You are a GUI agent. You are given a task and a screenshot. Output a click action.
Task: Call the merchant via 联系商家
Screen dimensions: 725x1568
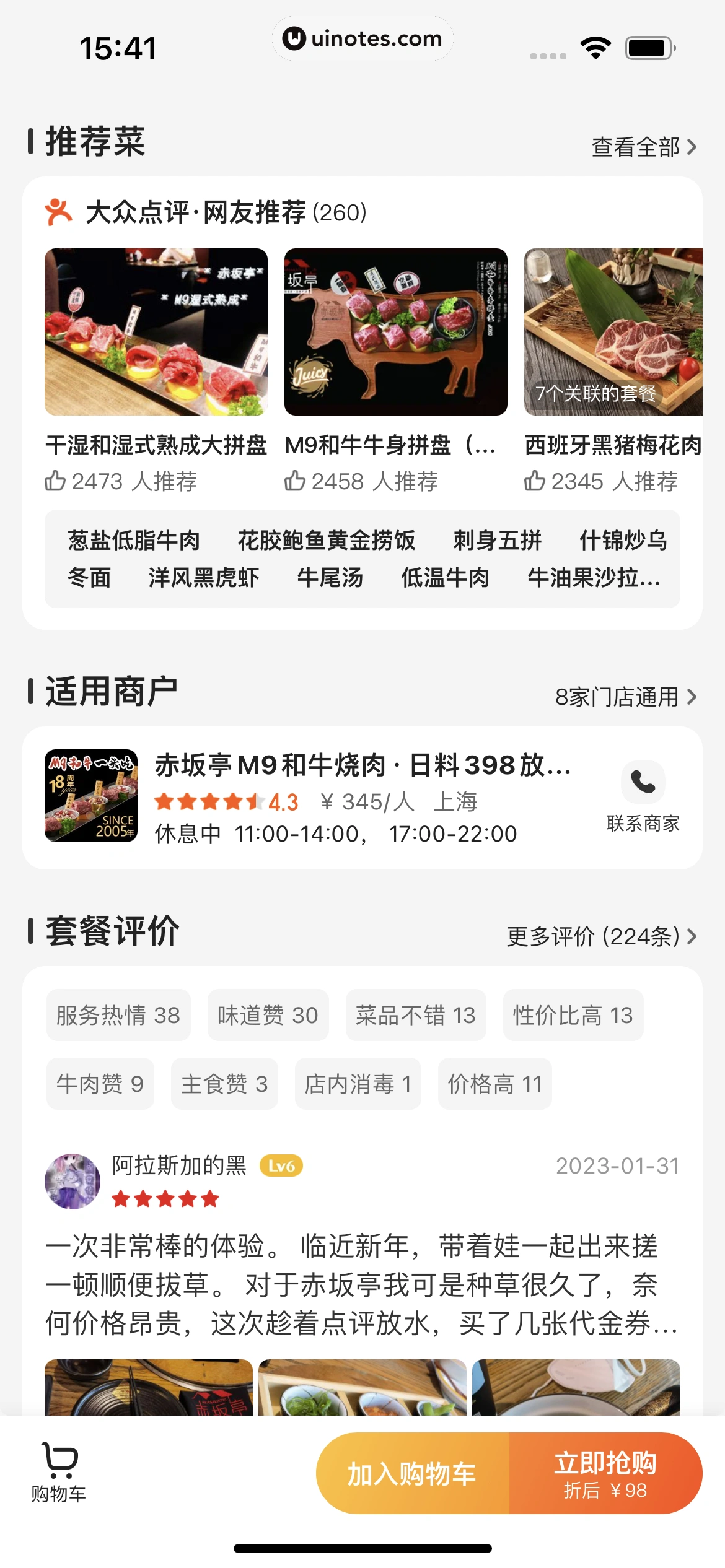click(x=643, y=796)
